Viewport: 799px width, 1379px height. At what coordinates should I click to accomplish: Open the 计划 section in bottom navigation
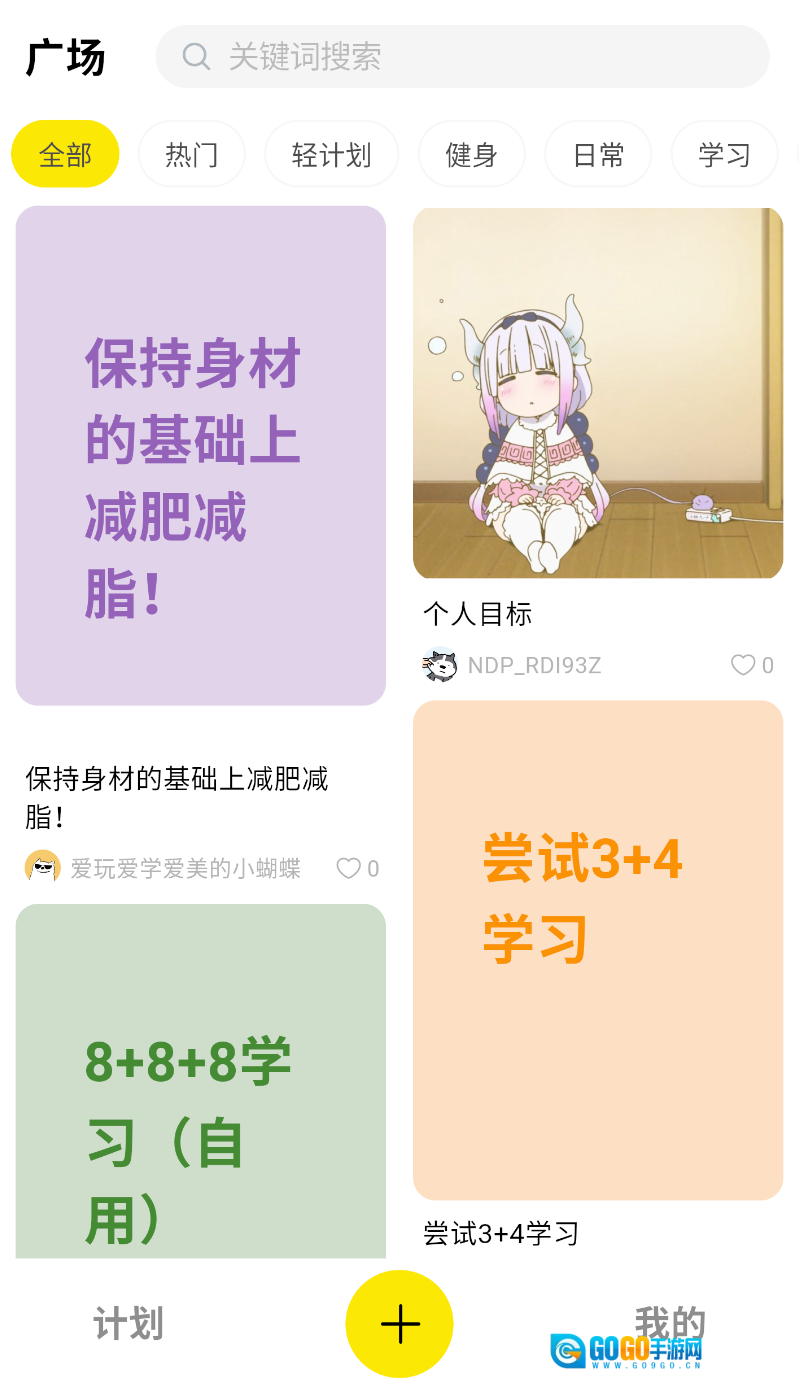(x=129, y=1323)
